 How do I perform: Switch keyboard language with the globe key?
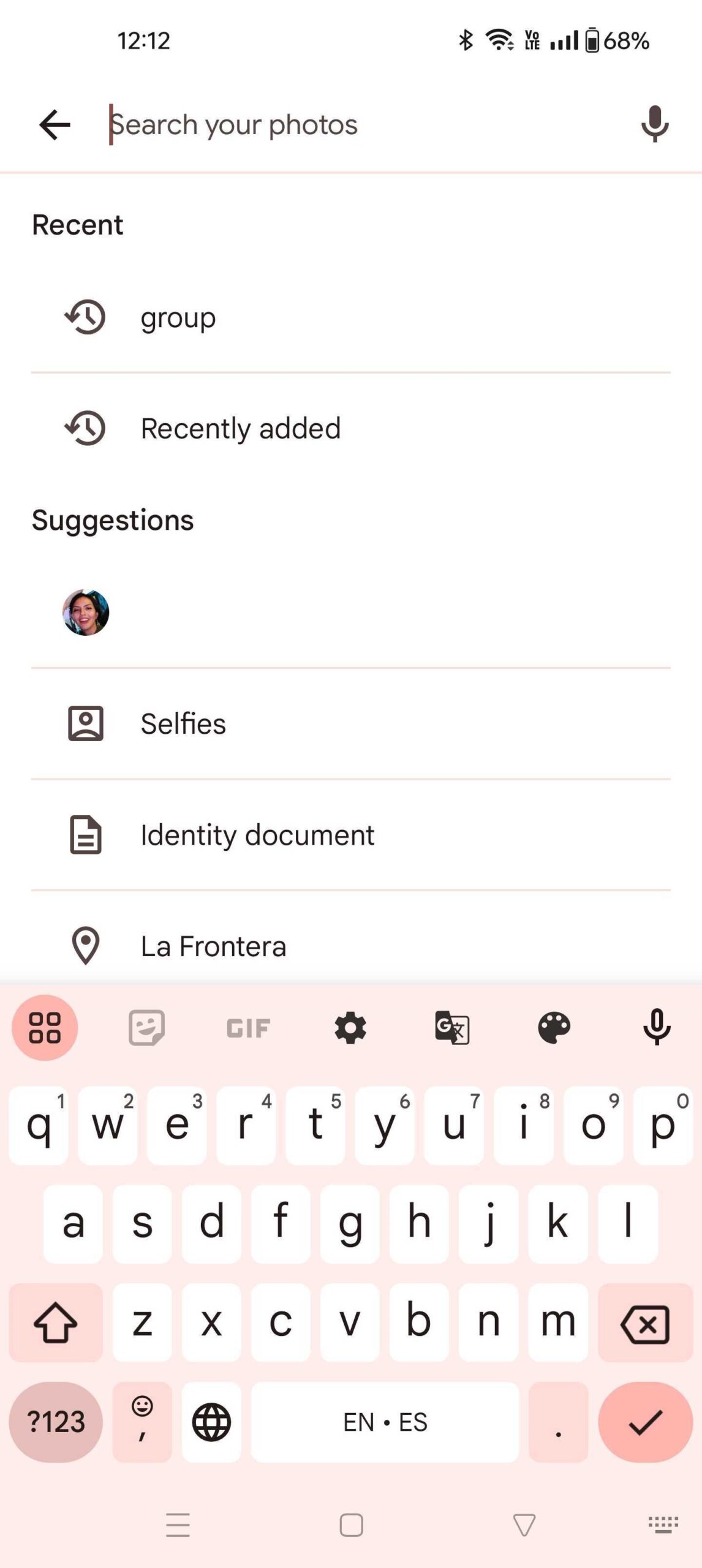(x=211, y=1422)
